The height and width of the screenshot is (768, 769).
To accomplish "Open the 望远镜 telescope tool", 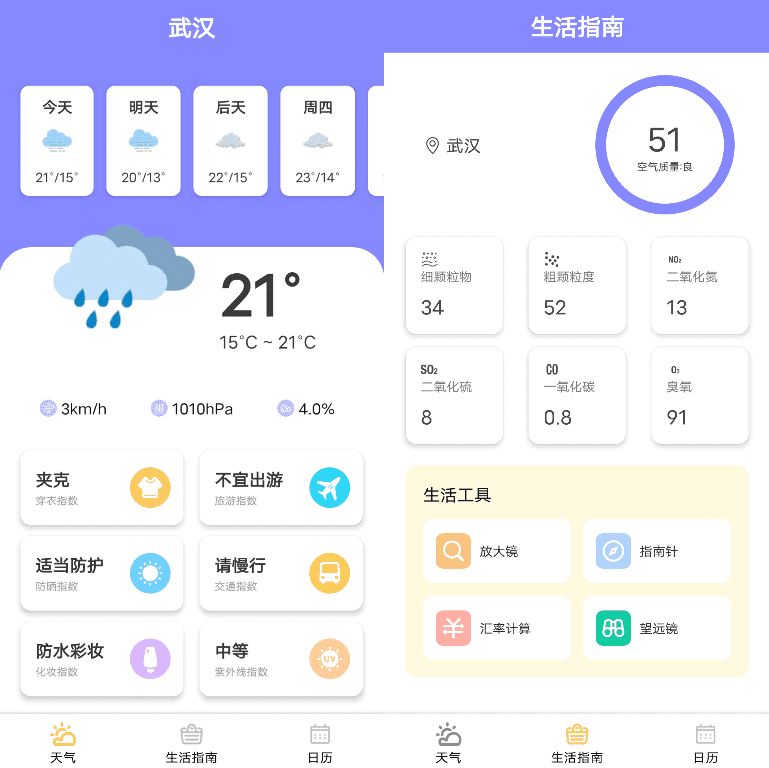I will [657, 628].
